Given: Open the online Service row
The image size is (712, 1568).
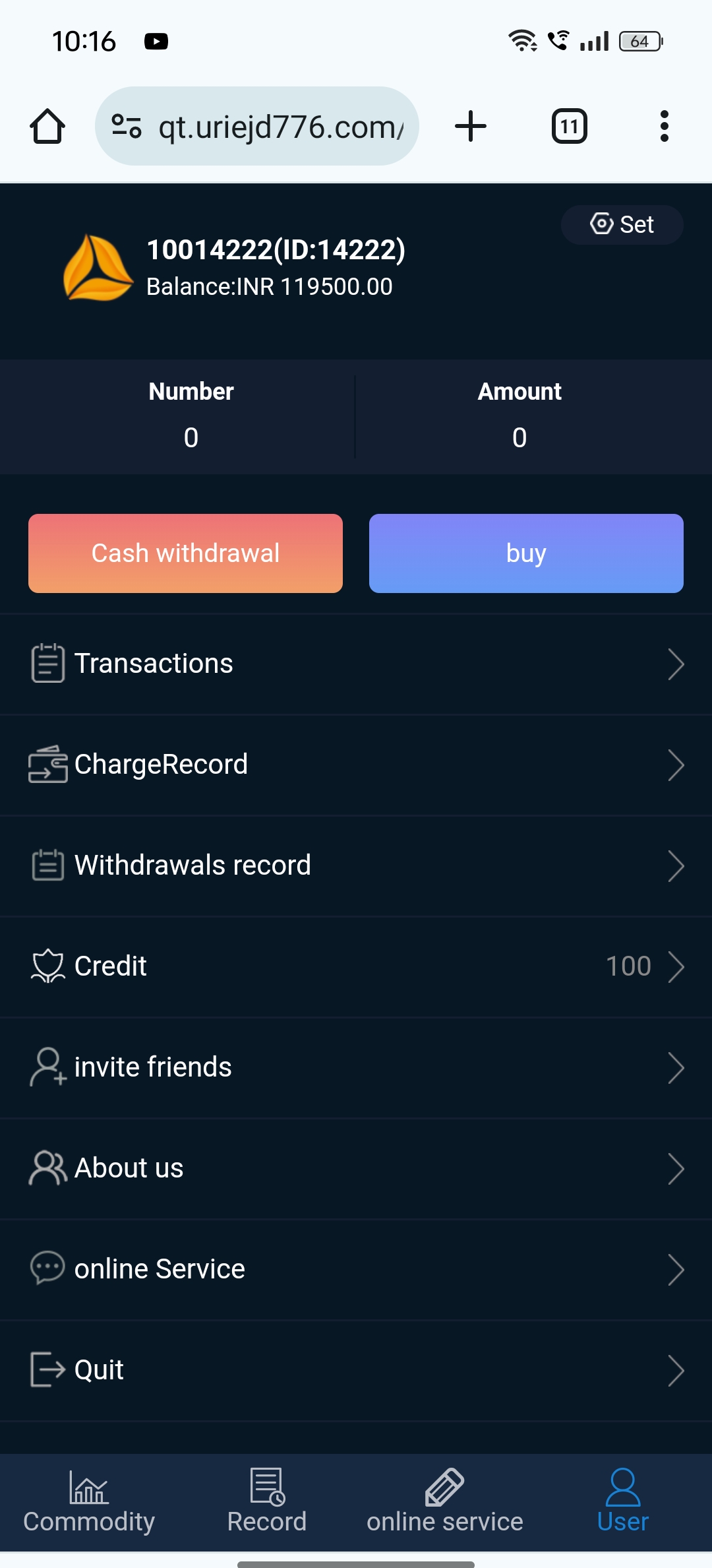Looking at the screenshot, I should pos(356,1269).
